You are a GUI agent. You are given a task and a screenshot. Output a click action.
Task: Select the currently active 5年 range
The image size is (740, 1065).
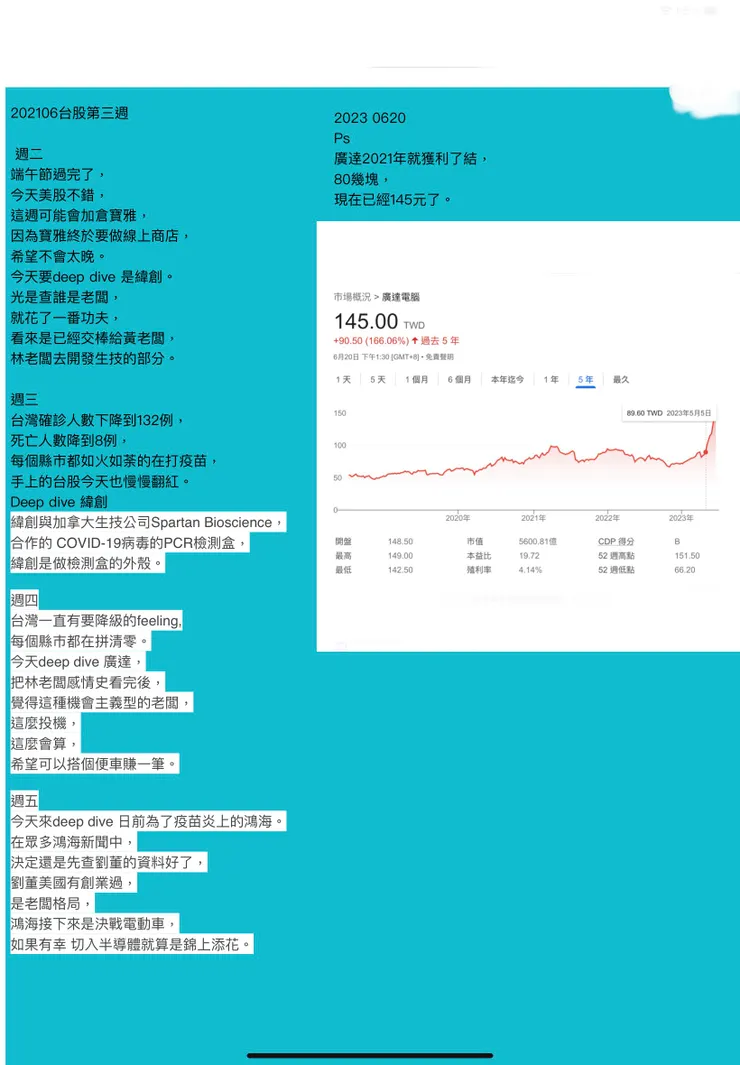(x=585, y=380)
